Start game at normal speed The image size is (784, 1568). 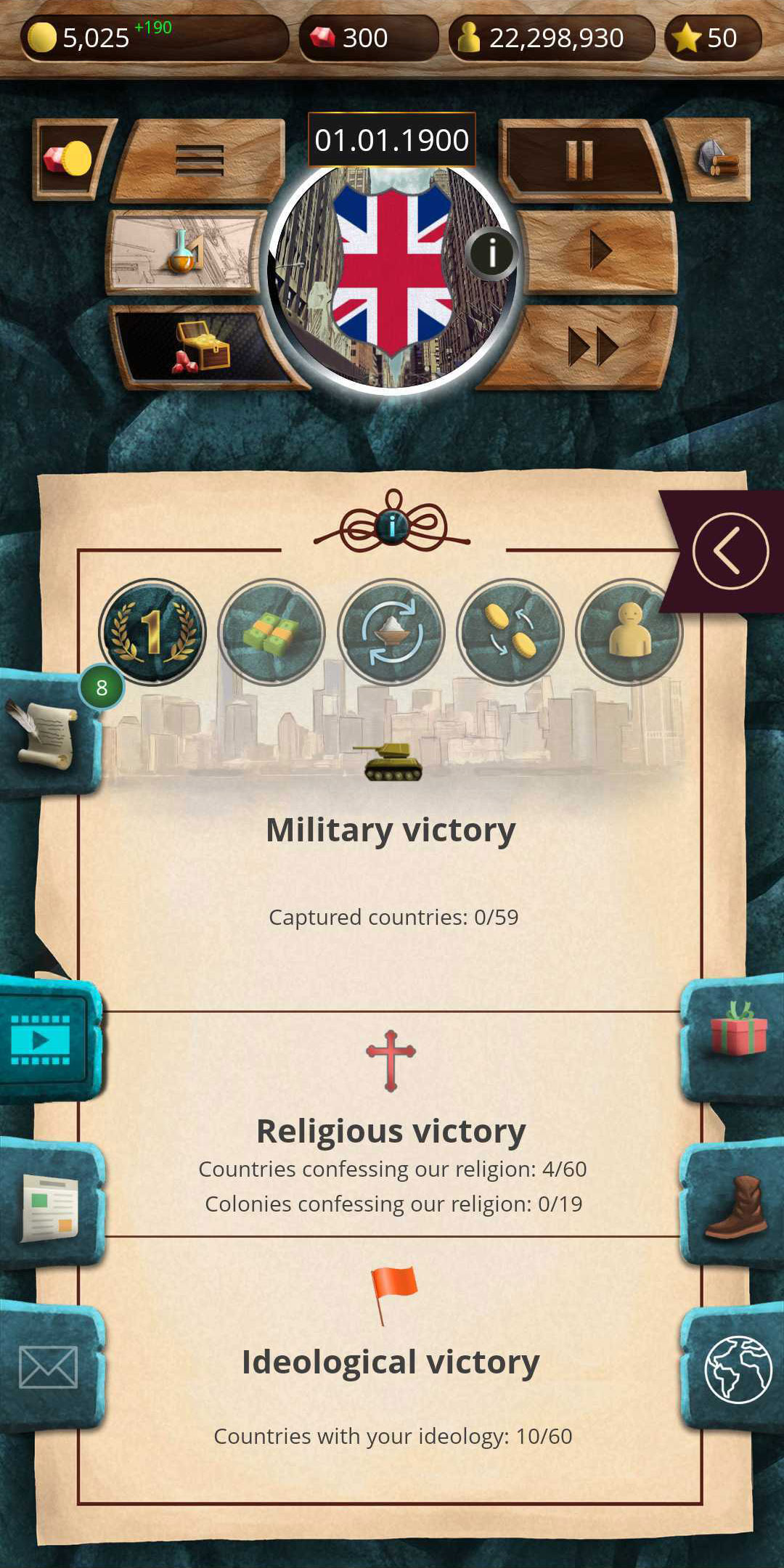point(600,251)
